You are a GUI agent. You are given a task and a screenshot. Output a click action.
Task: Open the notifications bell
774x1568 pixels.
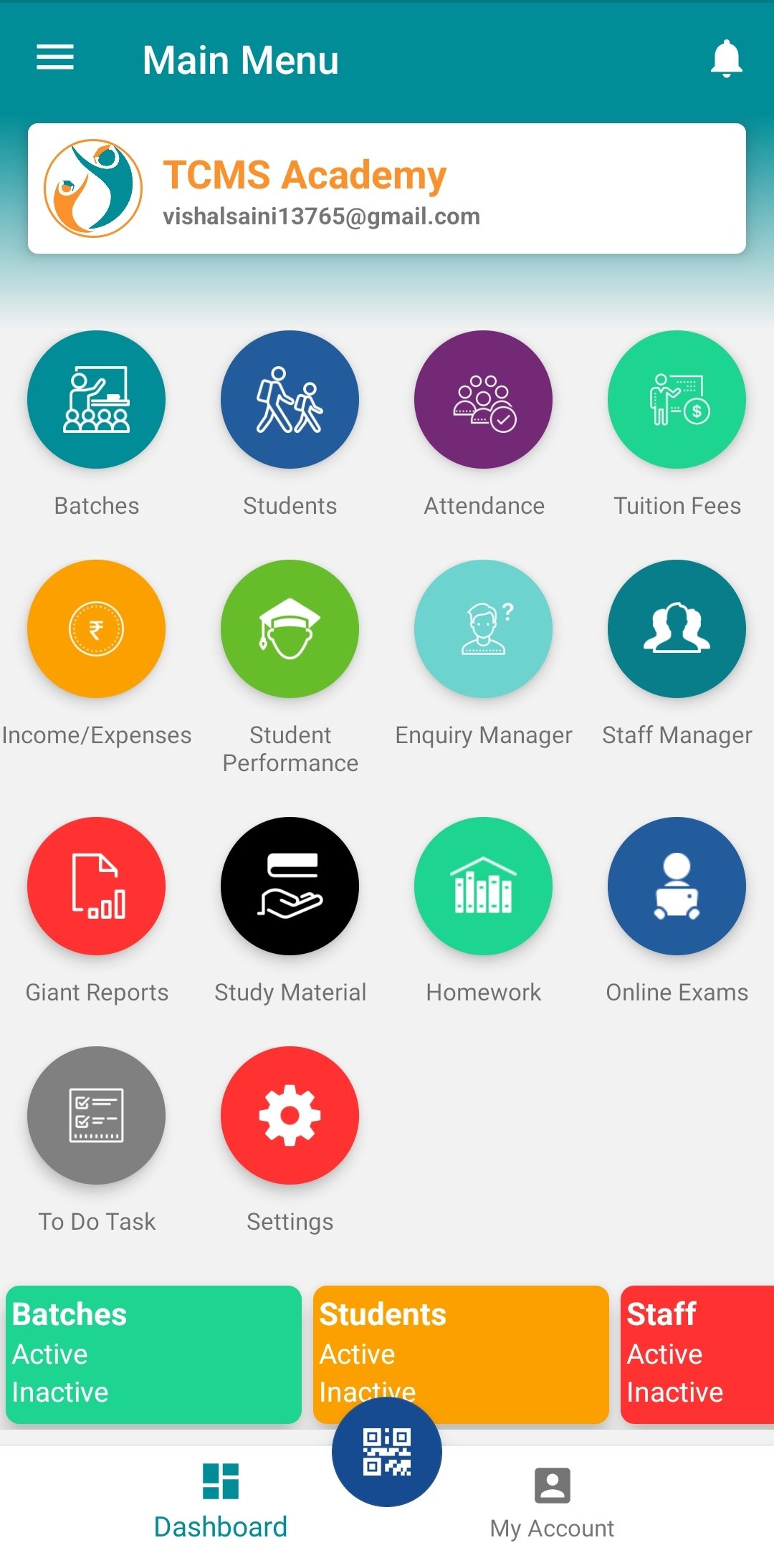pyautogui.click(x=726, y=59)
